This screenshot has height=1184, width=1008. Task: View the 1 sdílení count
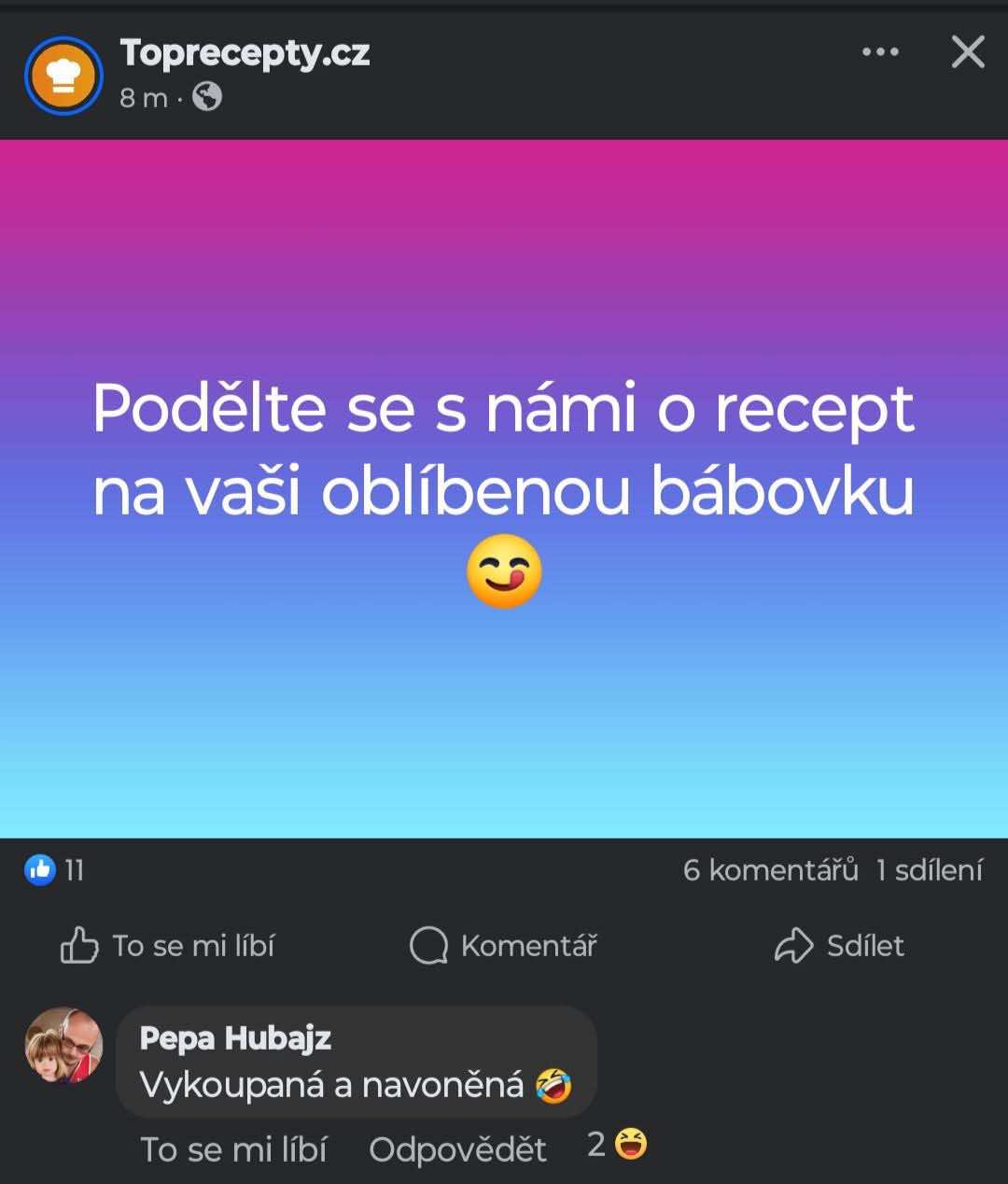coord(930,870)
